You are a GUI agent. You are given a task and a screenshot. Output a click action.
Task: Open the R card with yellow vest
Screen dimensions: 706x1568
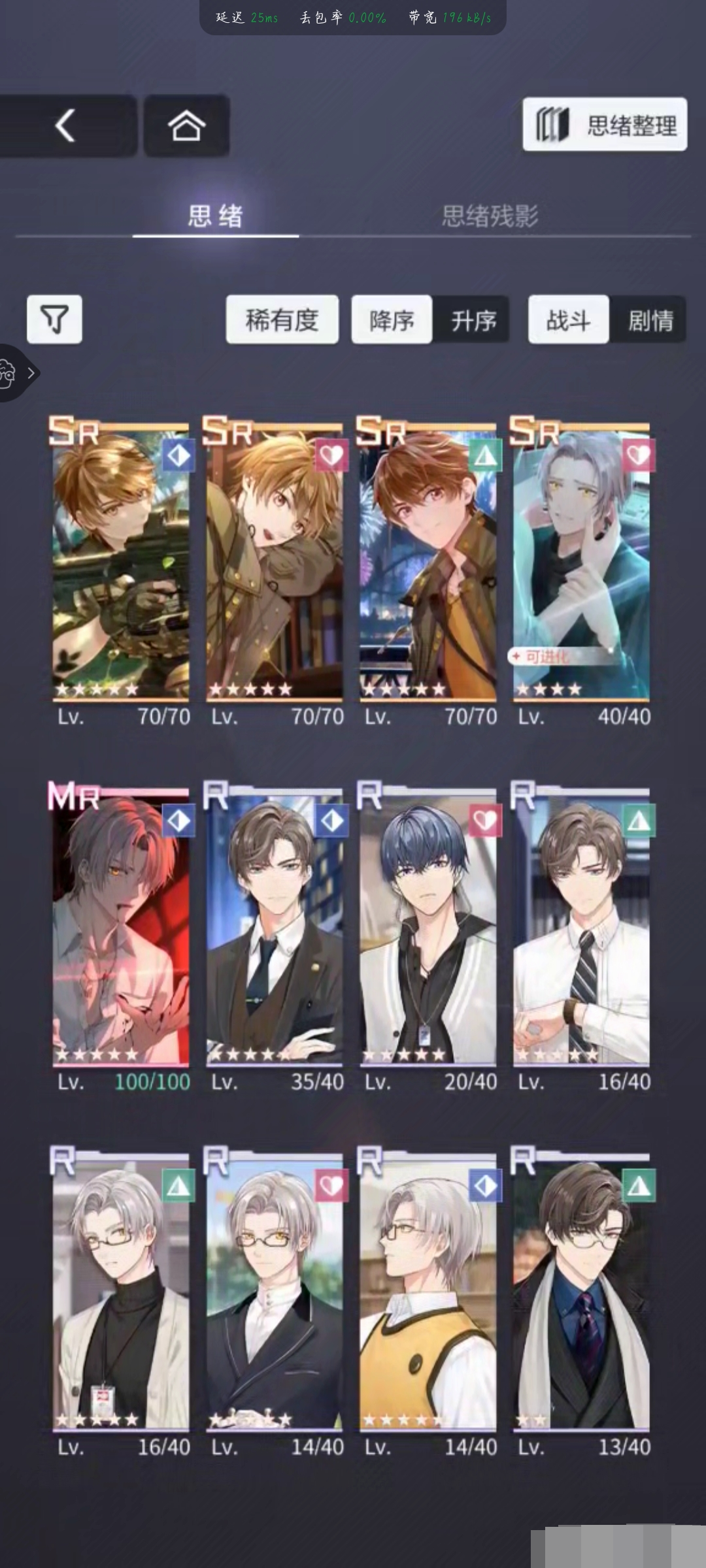(x=428, y=1294)
